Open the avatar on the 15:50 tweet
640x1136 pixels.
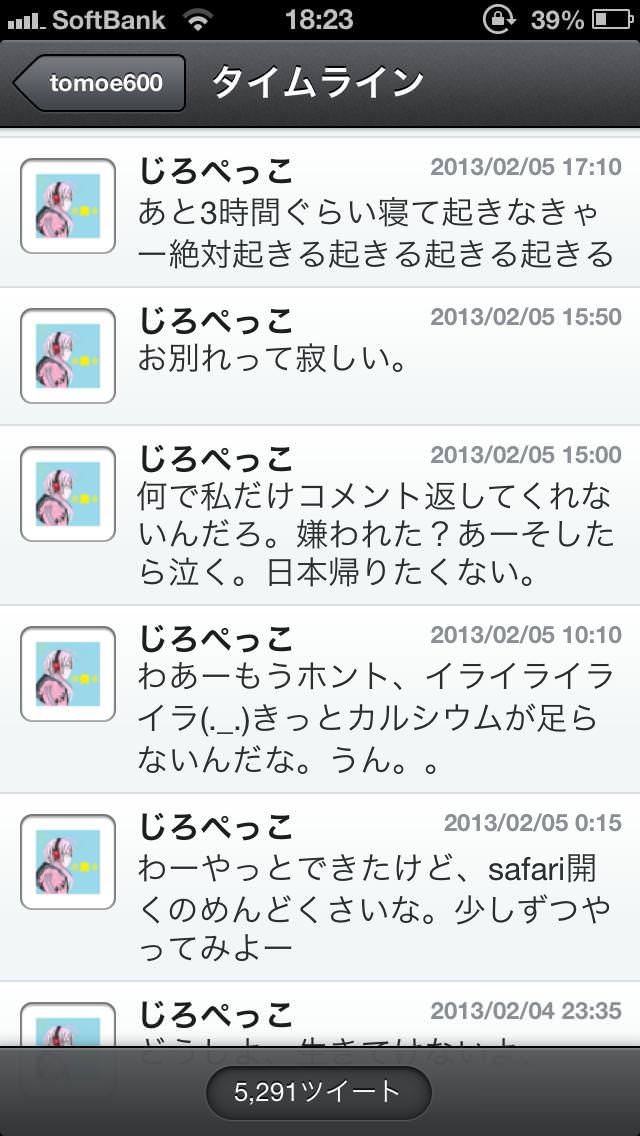(68, 356)
